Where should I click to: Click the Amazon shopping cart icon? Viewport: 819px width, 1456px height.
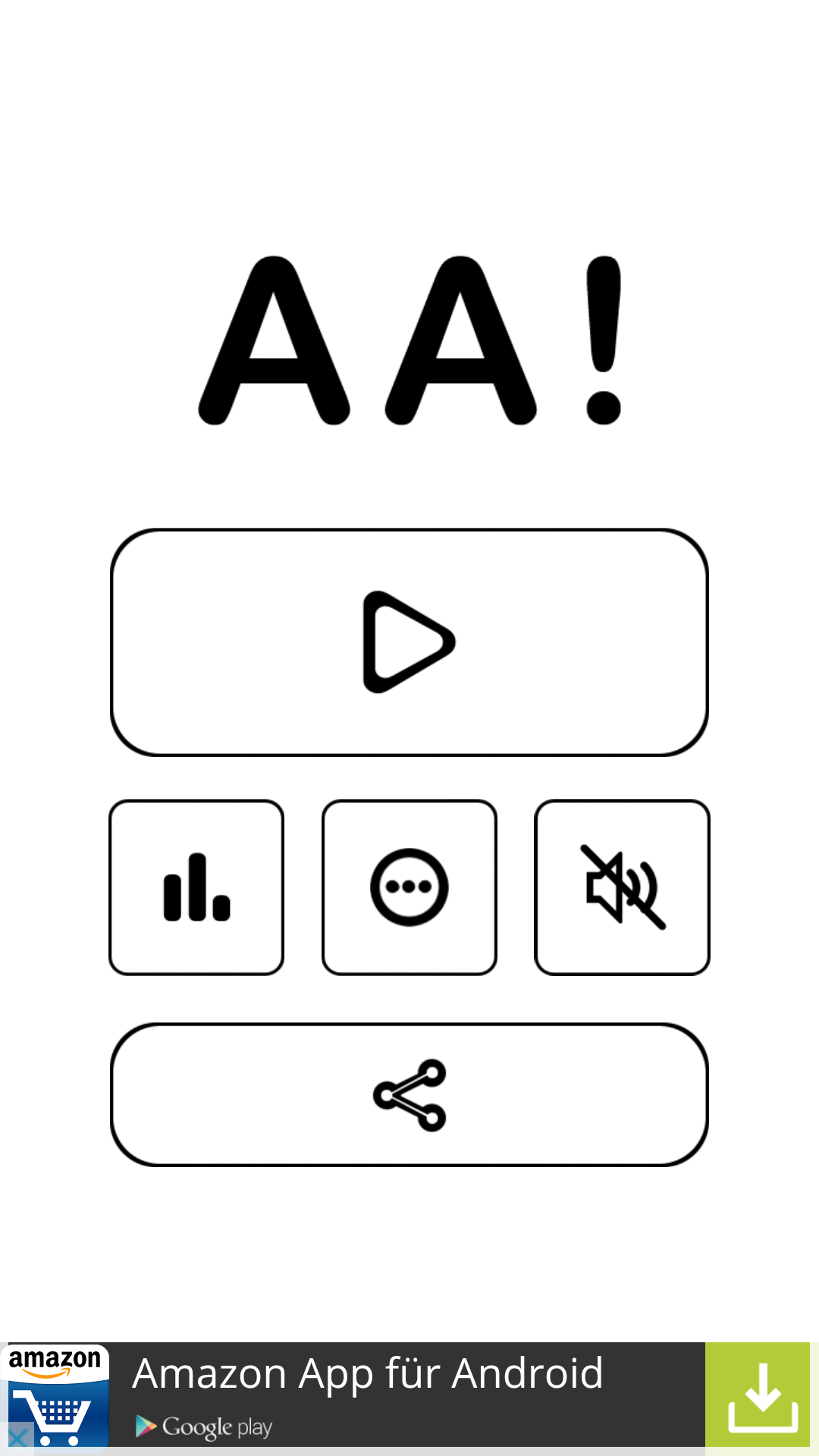(55, 1414)
